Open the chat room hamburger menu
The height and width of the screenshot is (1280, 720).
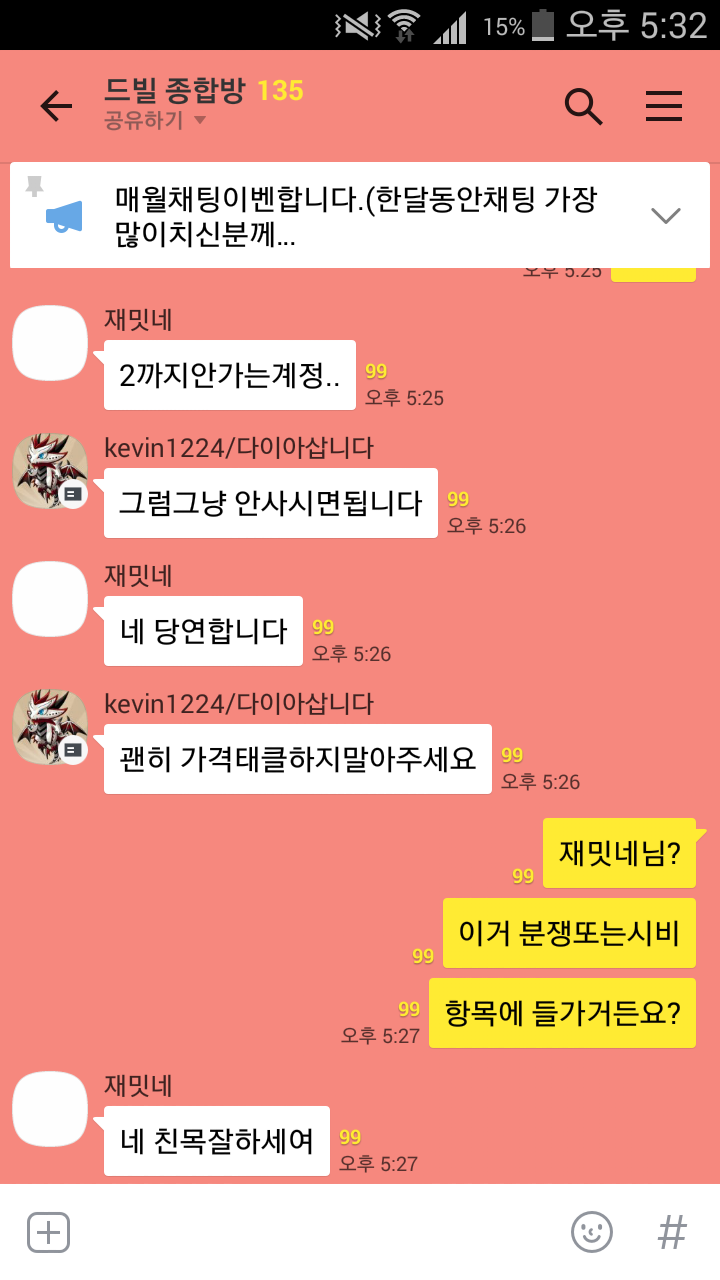pyautogui.click(x=663, y=106)
